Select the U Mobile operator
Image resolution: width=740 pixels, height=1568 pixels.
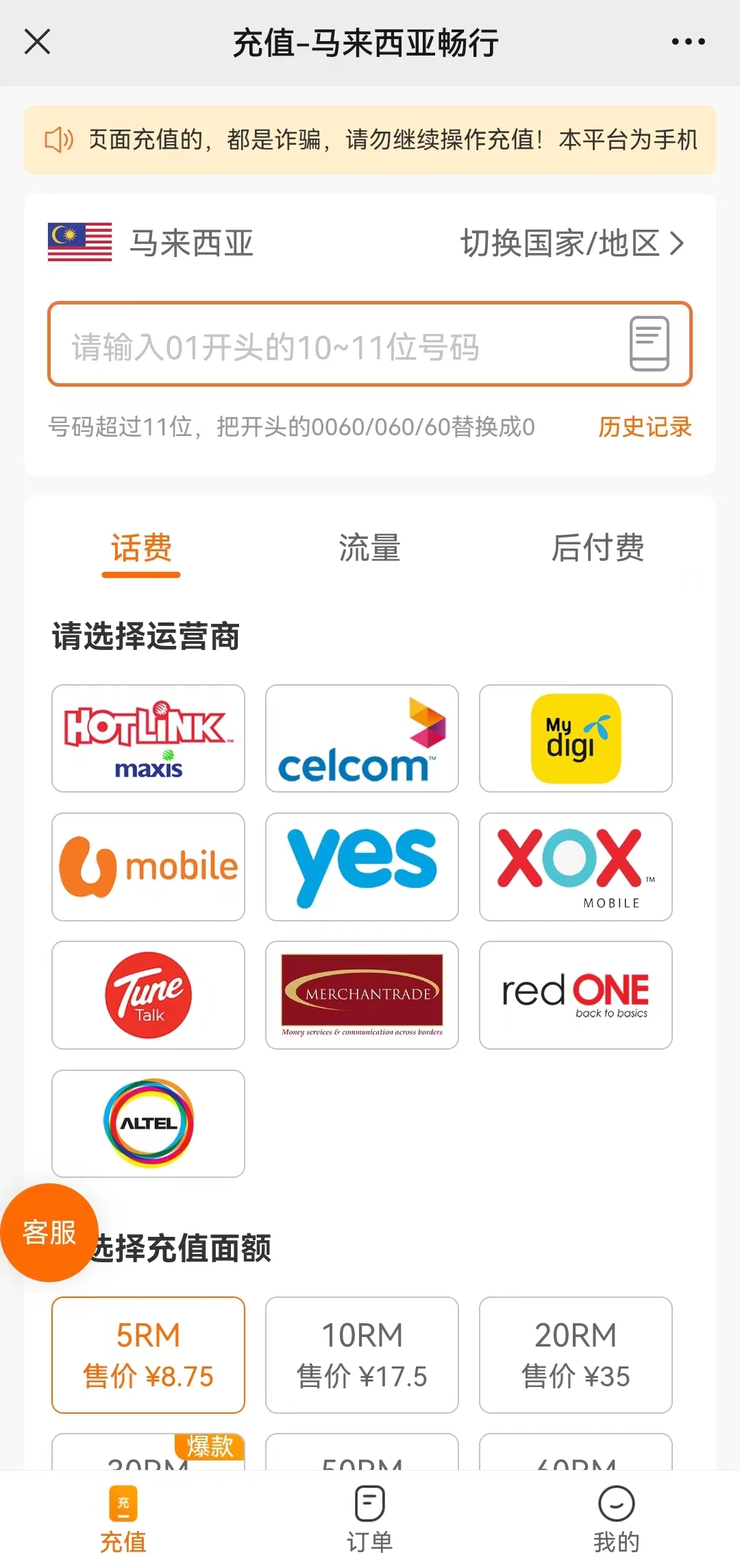coord(148,866)
